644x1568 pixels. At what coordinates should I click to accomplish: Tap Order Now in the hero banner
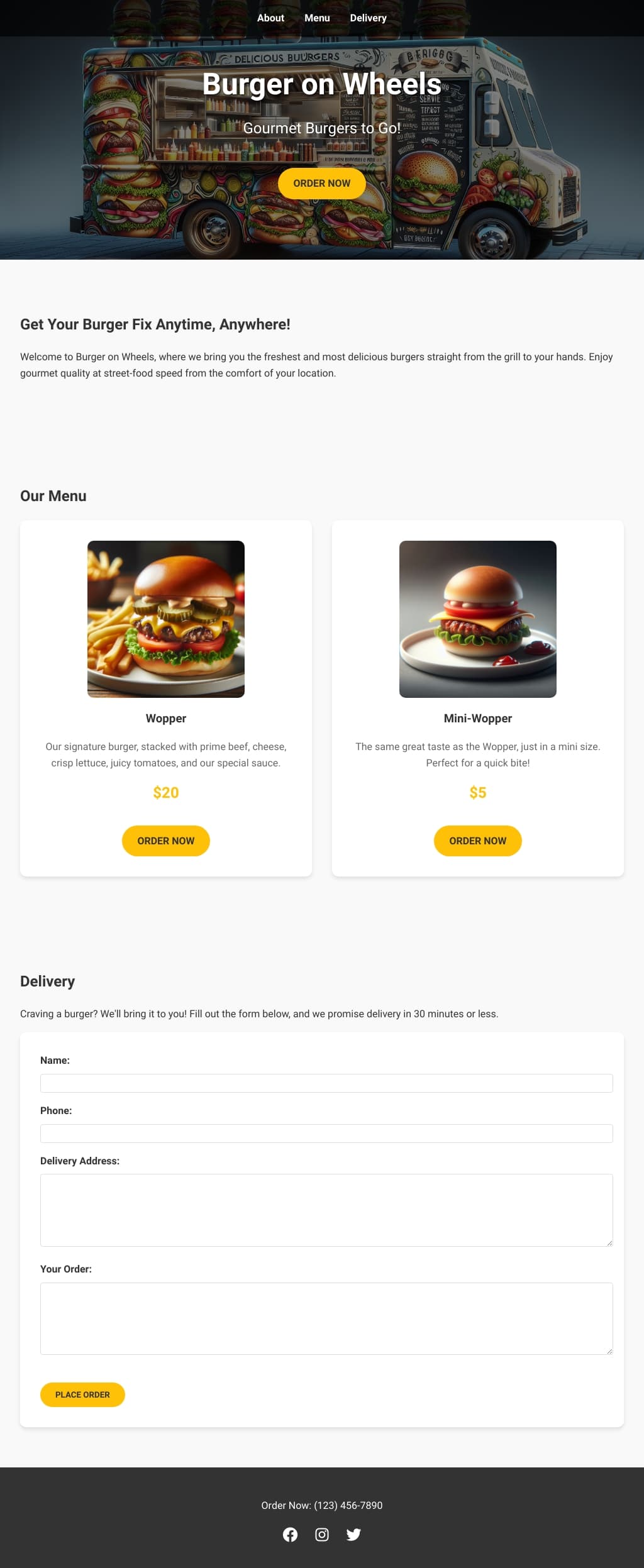click(x=321, y=184)
